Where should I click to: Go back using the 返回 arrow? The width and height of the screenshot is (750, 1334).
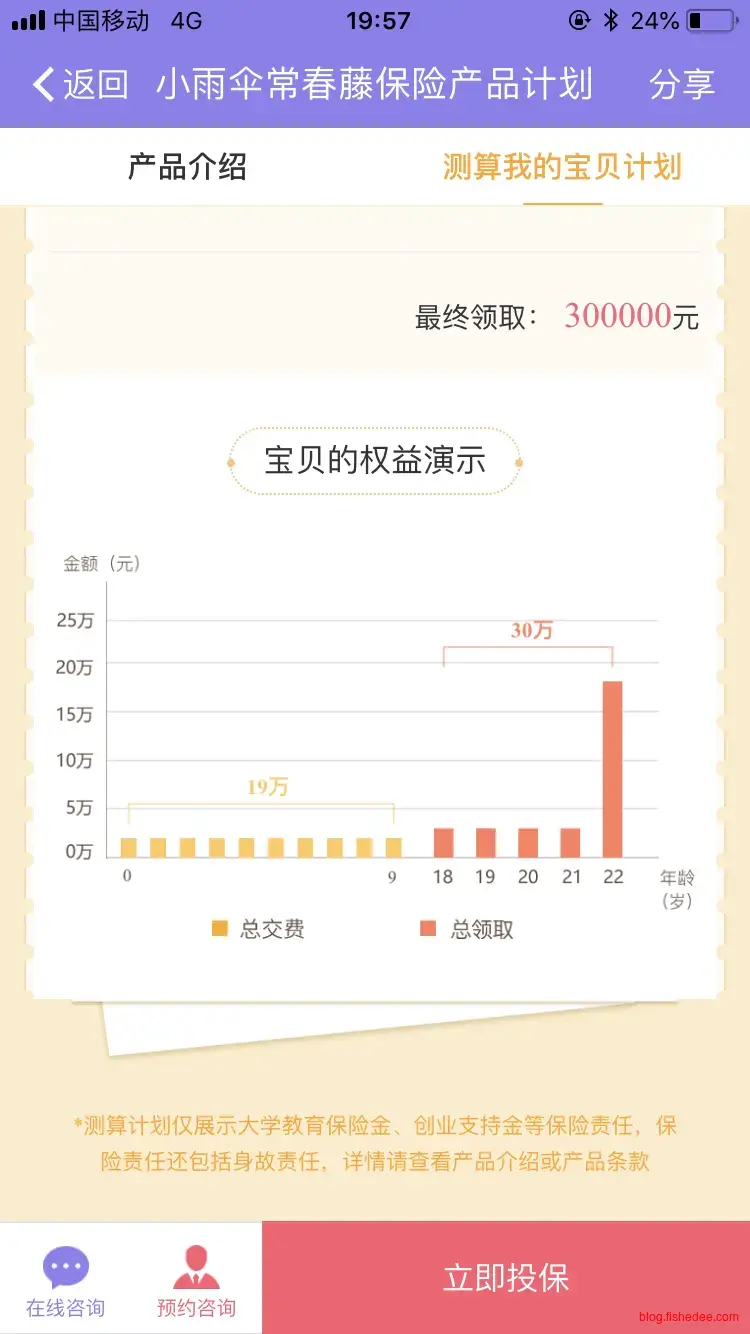(x=80, y=85)
